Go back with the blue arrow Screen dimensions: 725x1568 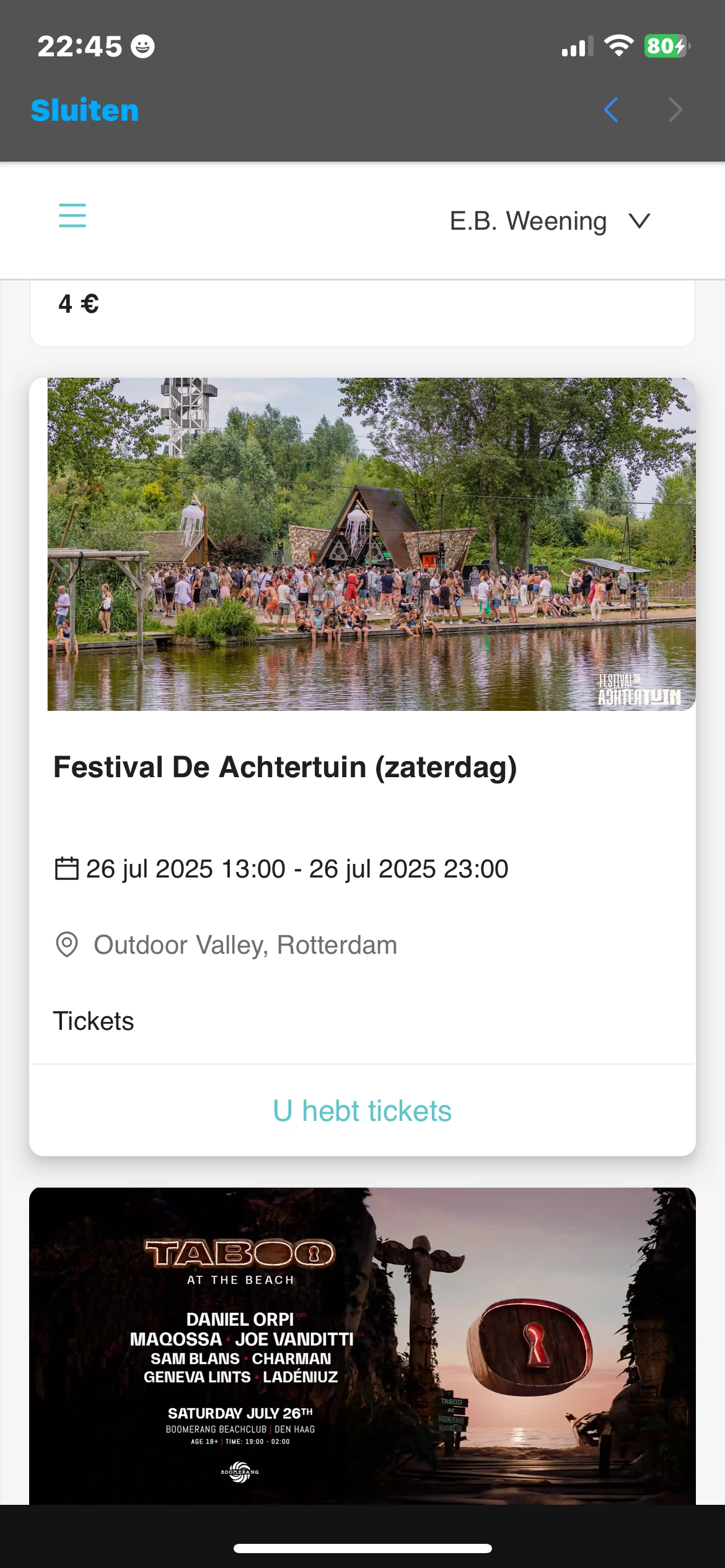(x=611, y=110)
